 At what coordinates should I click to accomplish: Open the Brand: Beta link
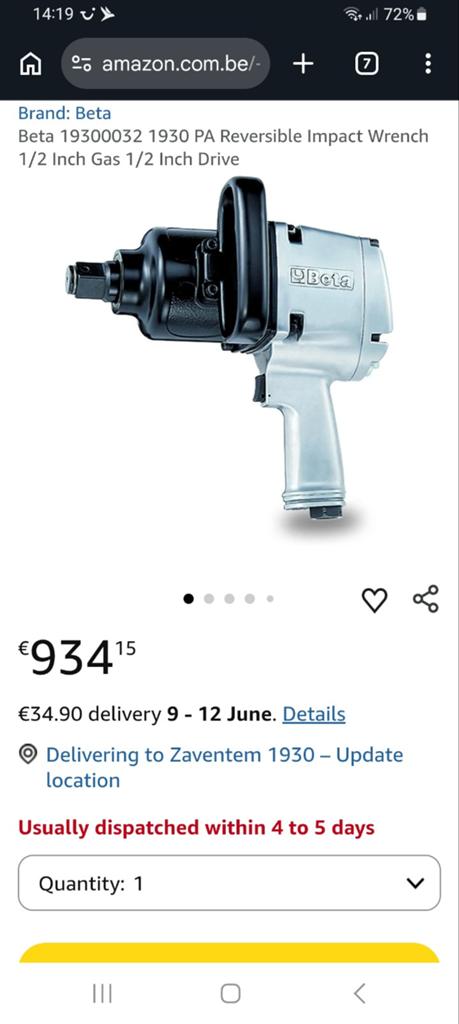(65, 113)
